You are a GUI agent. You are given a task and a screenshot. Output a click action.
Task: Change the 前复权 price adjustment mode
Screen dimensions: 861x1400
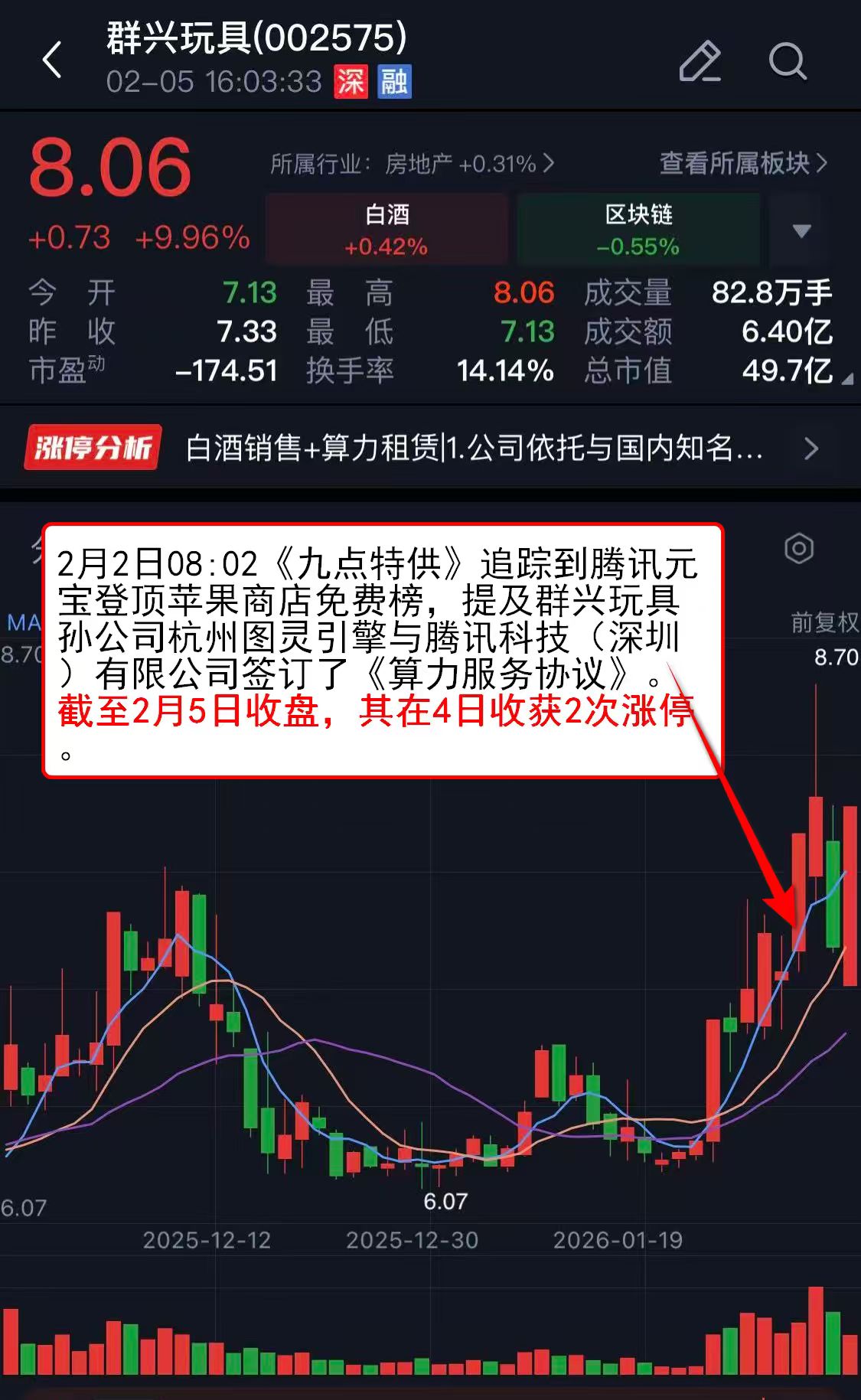click(824, 622)
